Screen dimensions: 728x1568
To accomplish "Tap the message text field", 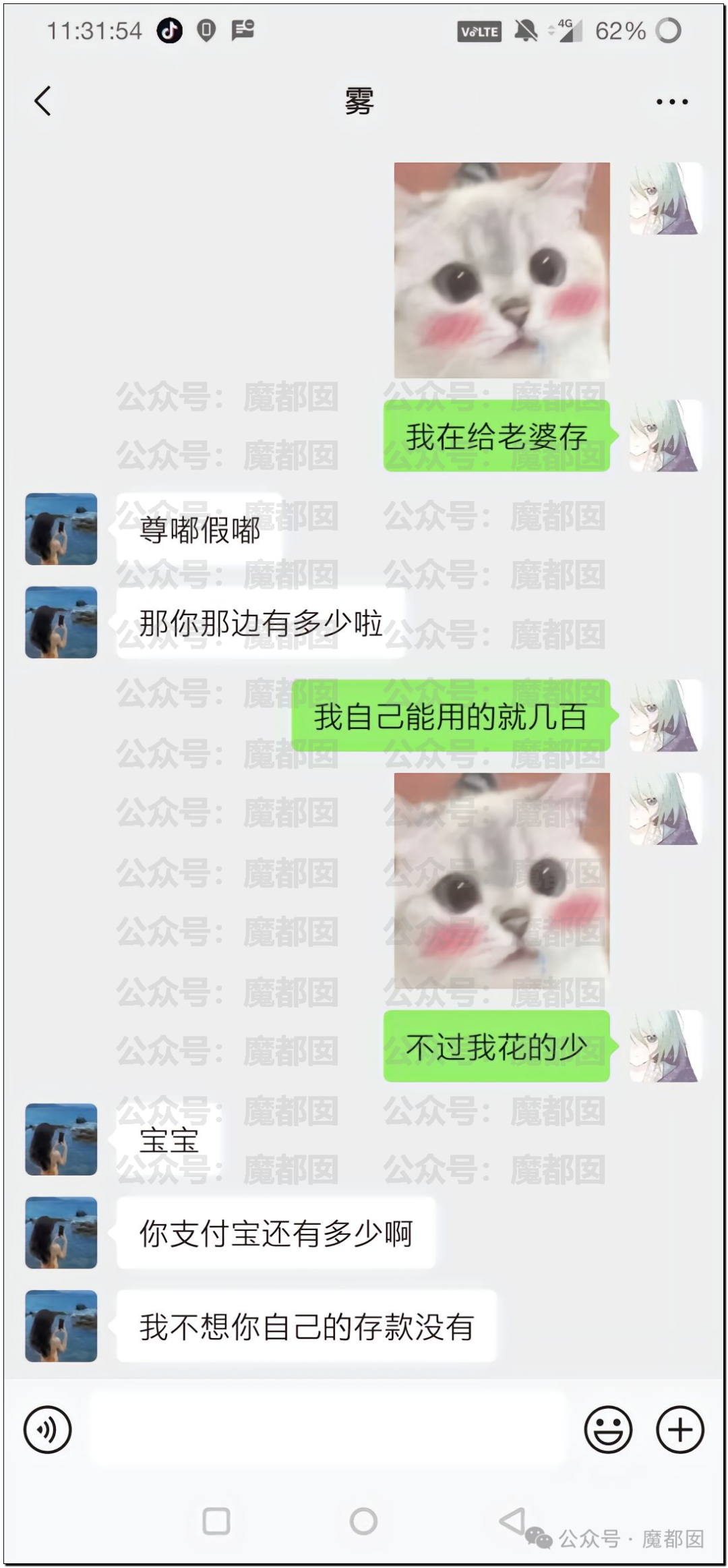I will pyautogui.click(x=327, y=1429).
